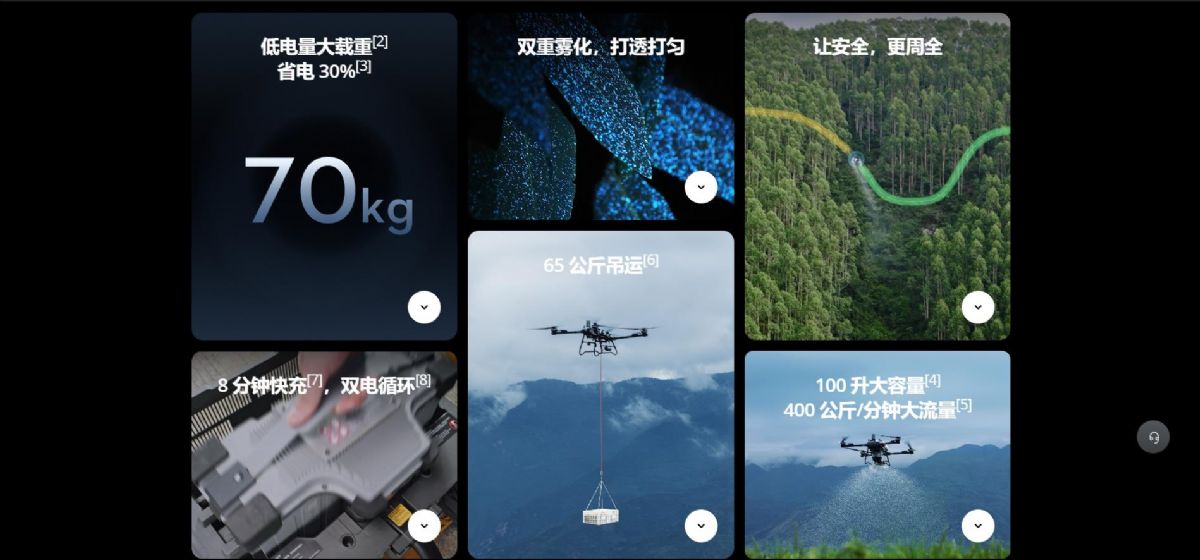Viewport: 1200px width, 560px height.
Task: Expand the 8 分钟快充 card
Action: (424, 525)
